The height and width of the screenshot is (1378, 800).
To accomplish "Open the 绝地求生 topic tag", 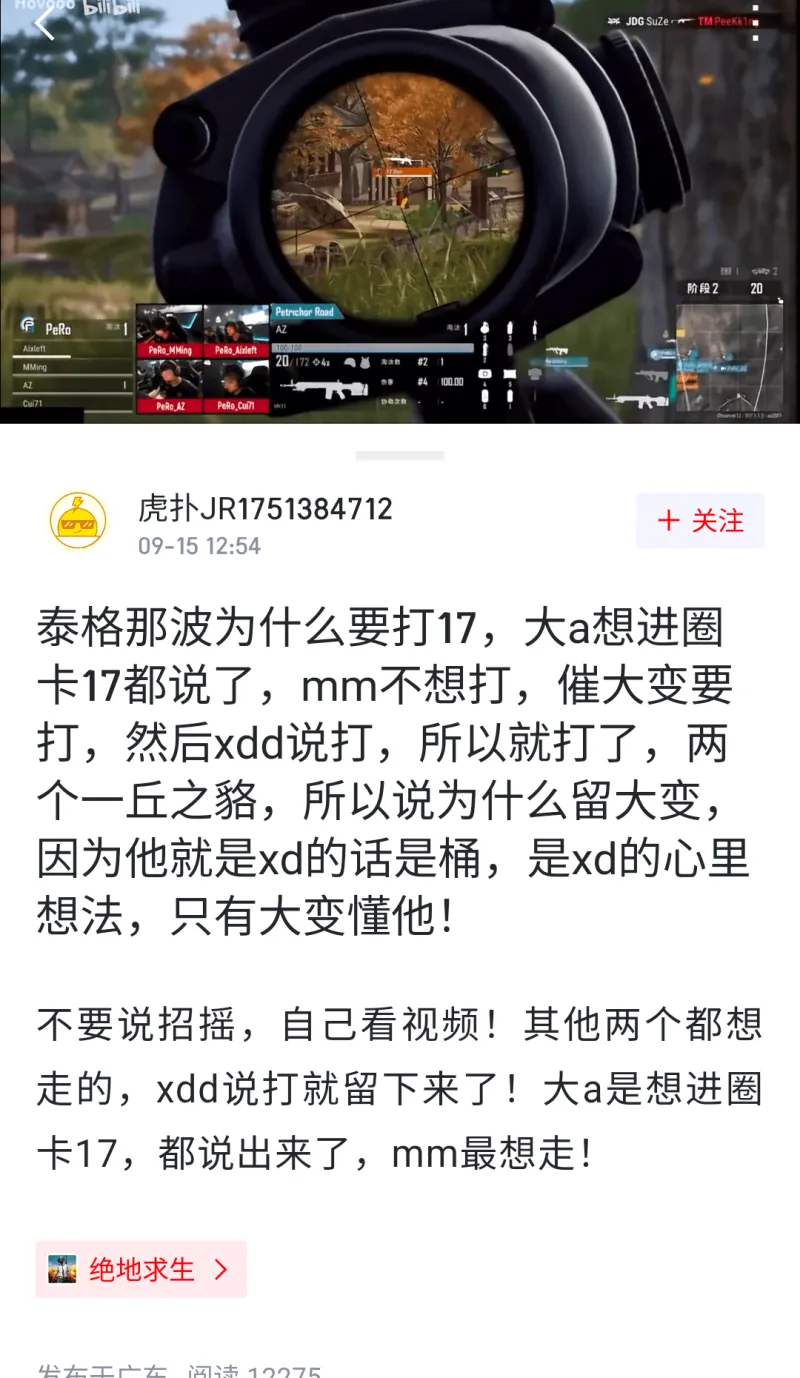I will tap(141, 1269).
